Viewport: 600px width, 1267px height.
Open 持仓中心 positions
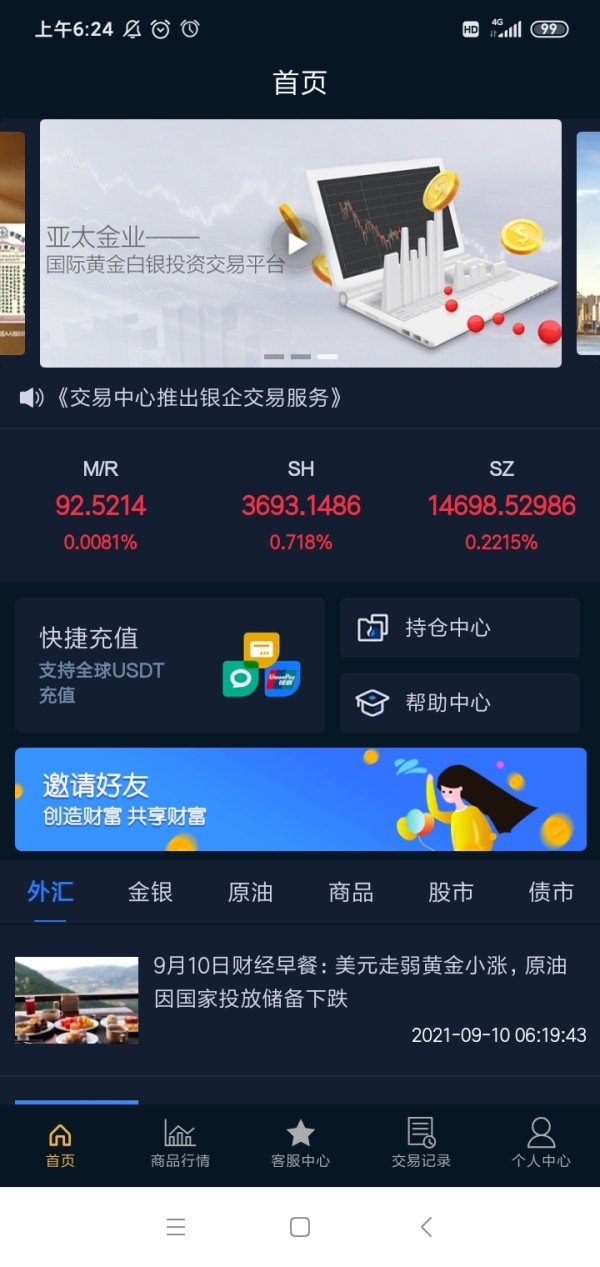coord(460,628)
